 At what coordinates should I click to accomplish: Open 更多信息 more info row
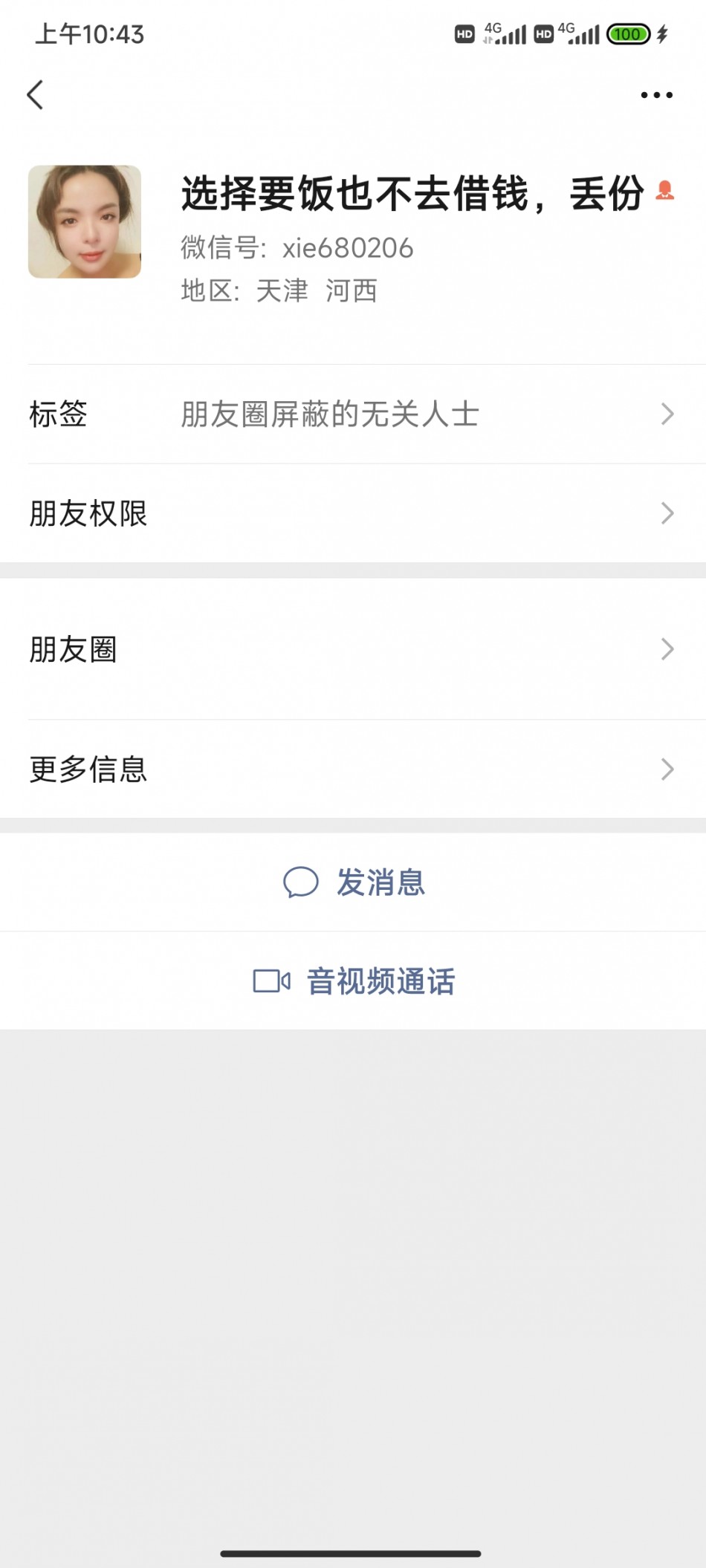(x=353, y=769)
